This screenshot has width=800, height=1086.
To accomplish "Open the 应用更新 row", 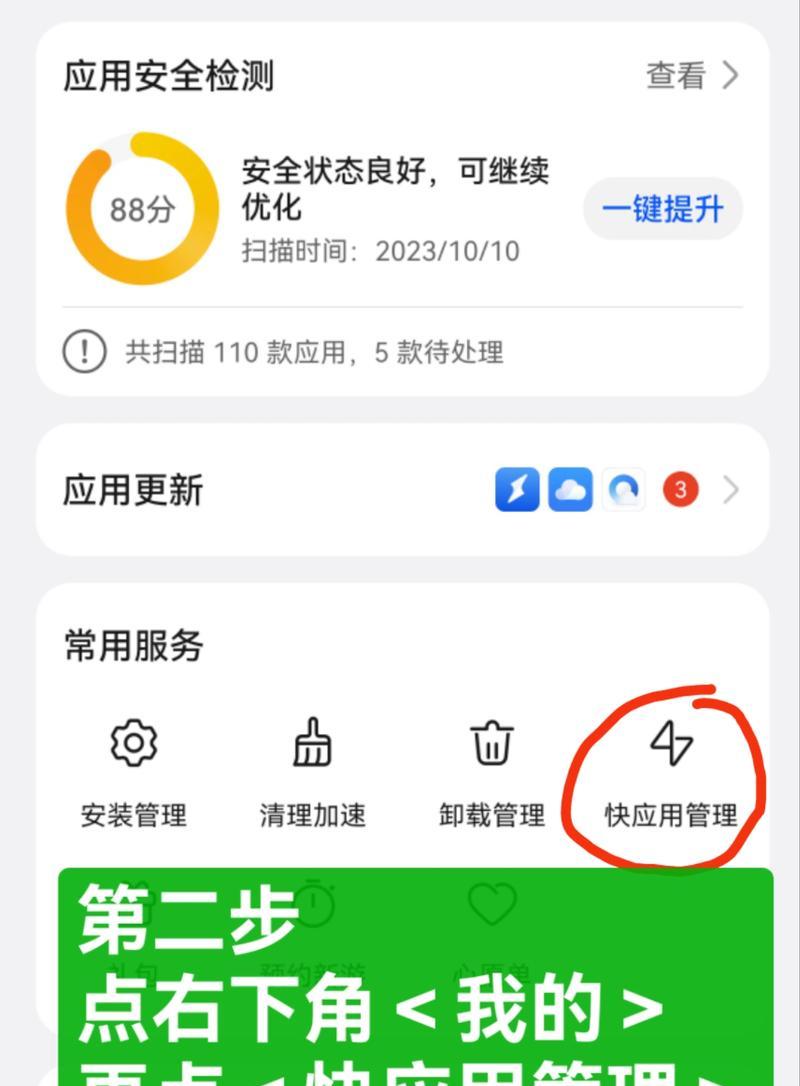I will pyautogui.click(x=402, y=490).
